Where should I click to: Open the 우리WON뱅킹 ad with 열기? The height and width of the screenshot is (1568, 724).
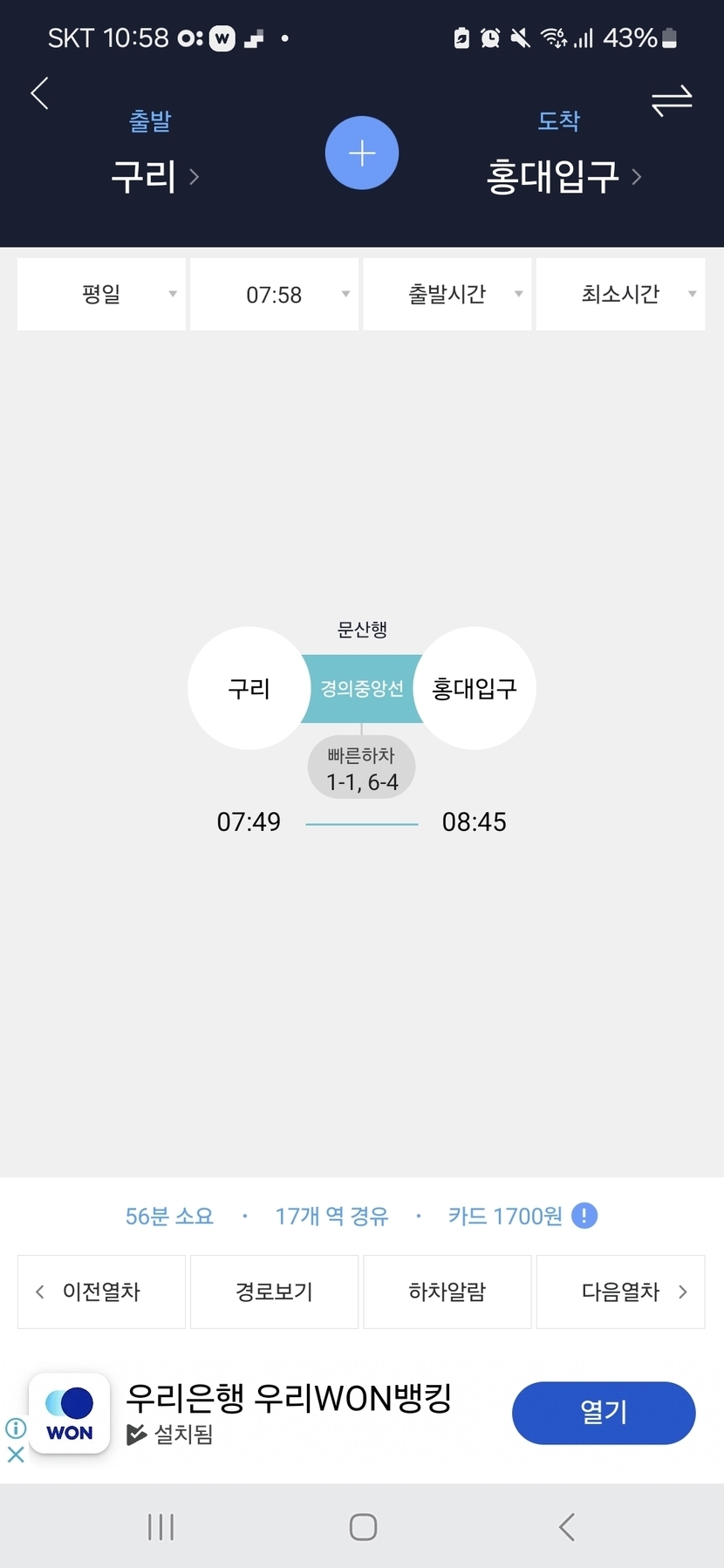[x=604, y=1412]
